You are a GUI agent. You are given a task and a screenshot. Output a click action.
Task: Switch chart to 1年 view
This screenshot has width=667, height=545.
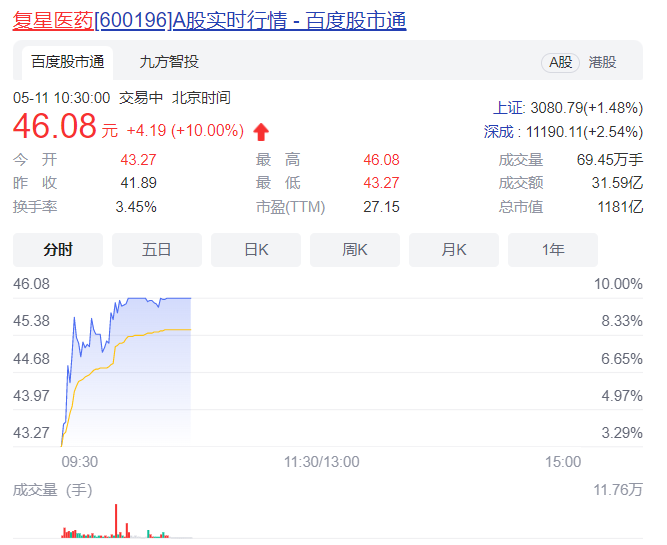point(553,250)
